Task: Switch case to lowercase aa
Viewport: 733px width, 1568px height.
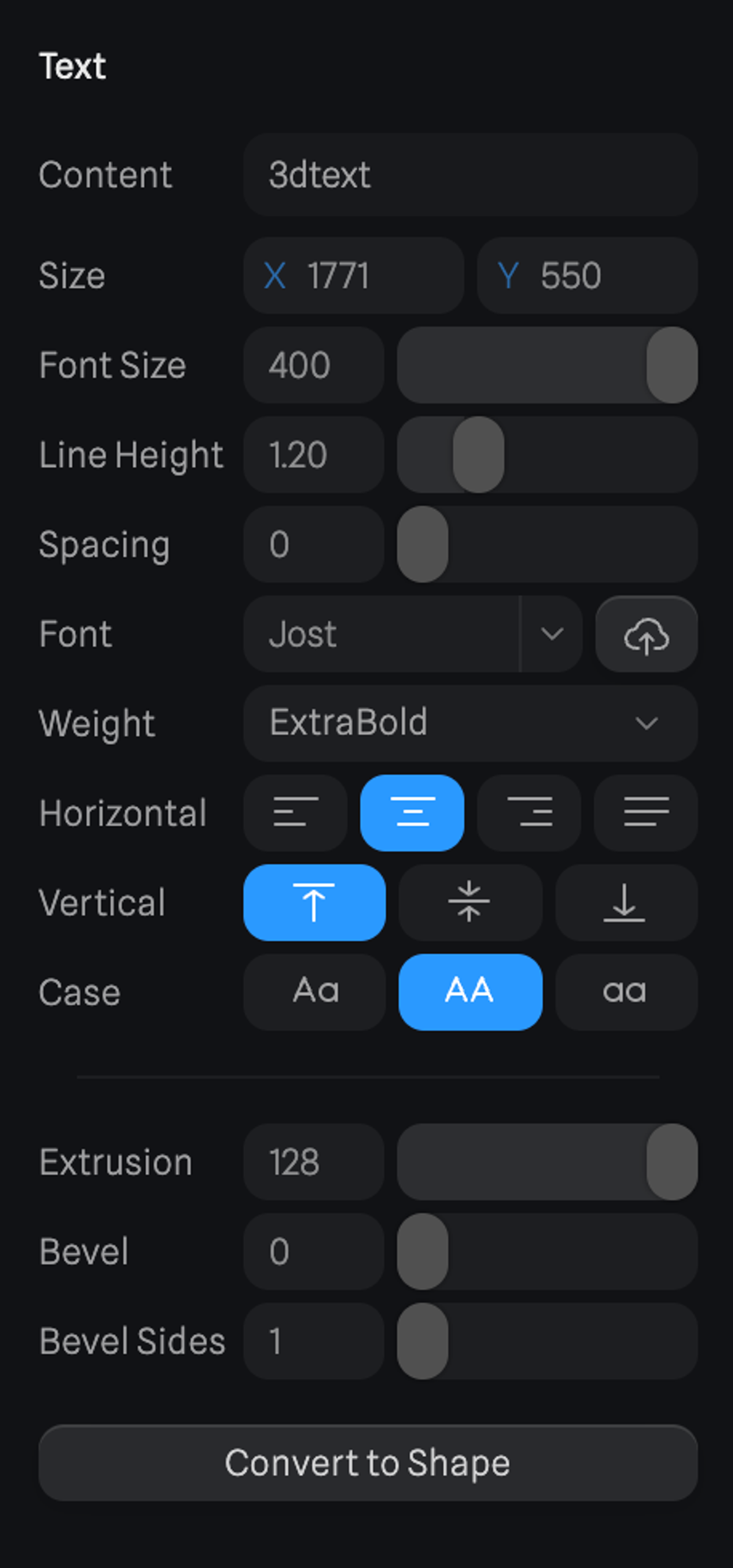Action: (625, 992)
